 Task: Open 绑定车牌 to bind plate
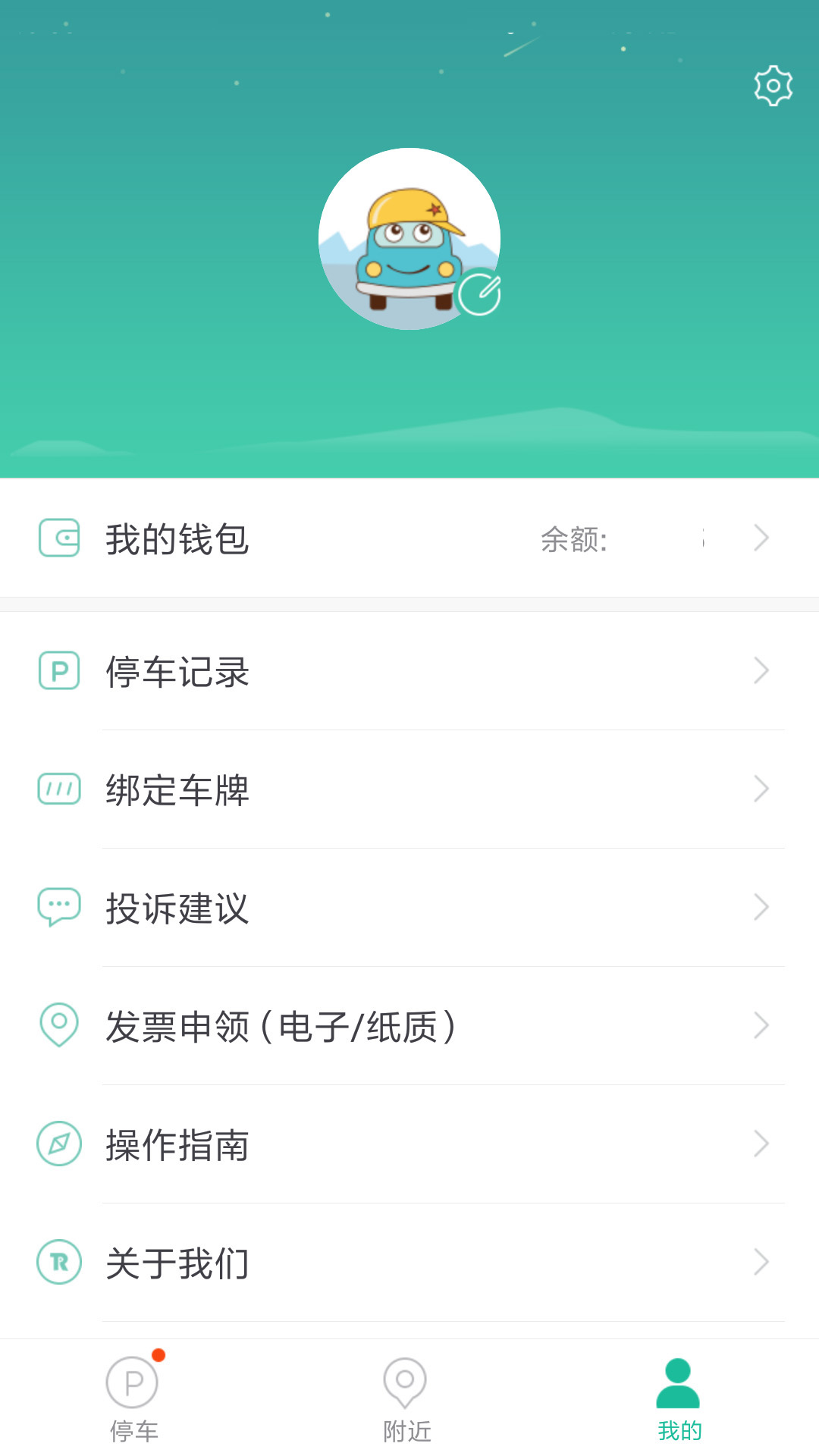coord(409,789)
